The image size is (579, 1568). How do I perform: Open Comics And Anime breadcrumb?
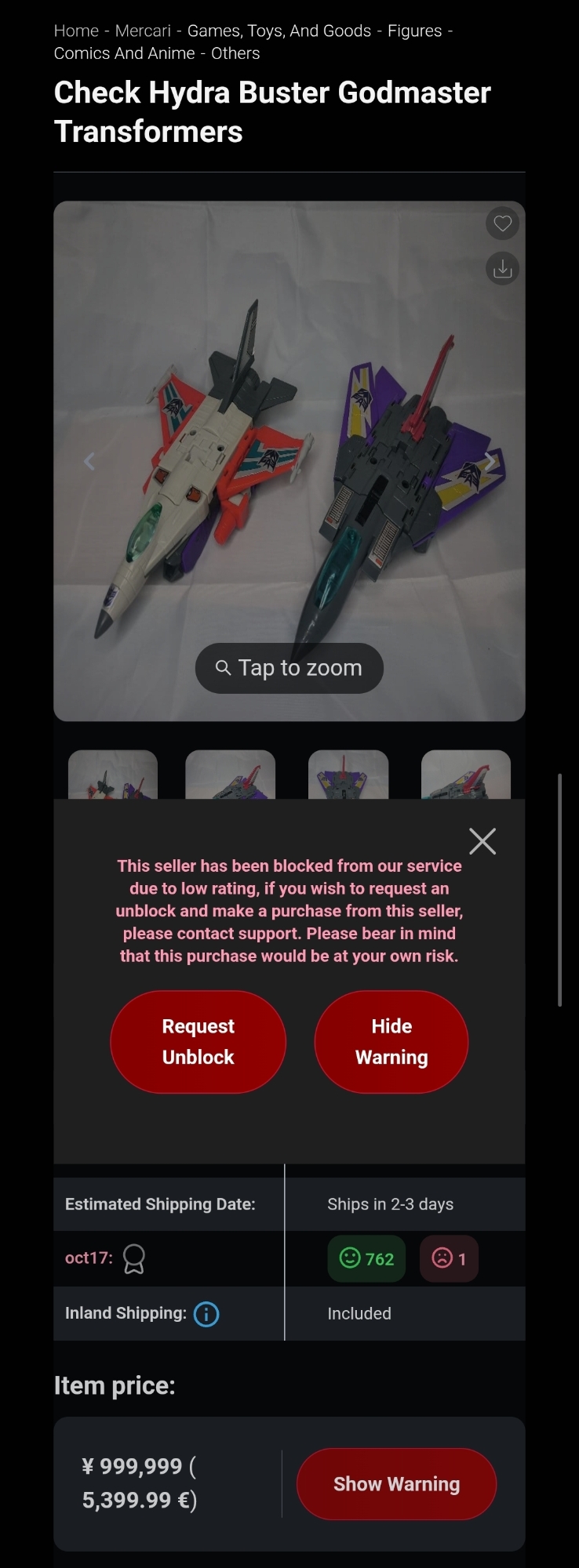pos(124,53)
